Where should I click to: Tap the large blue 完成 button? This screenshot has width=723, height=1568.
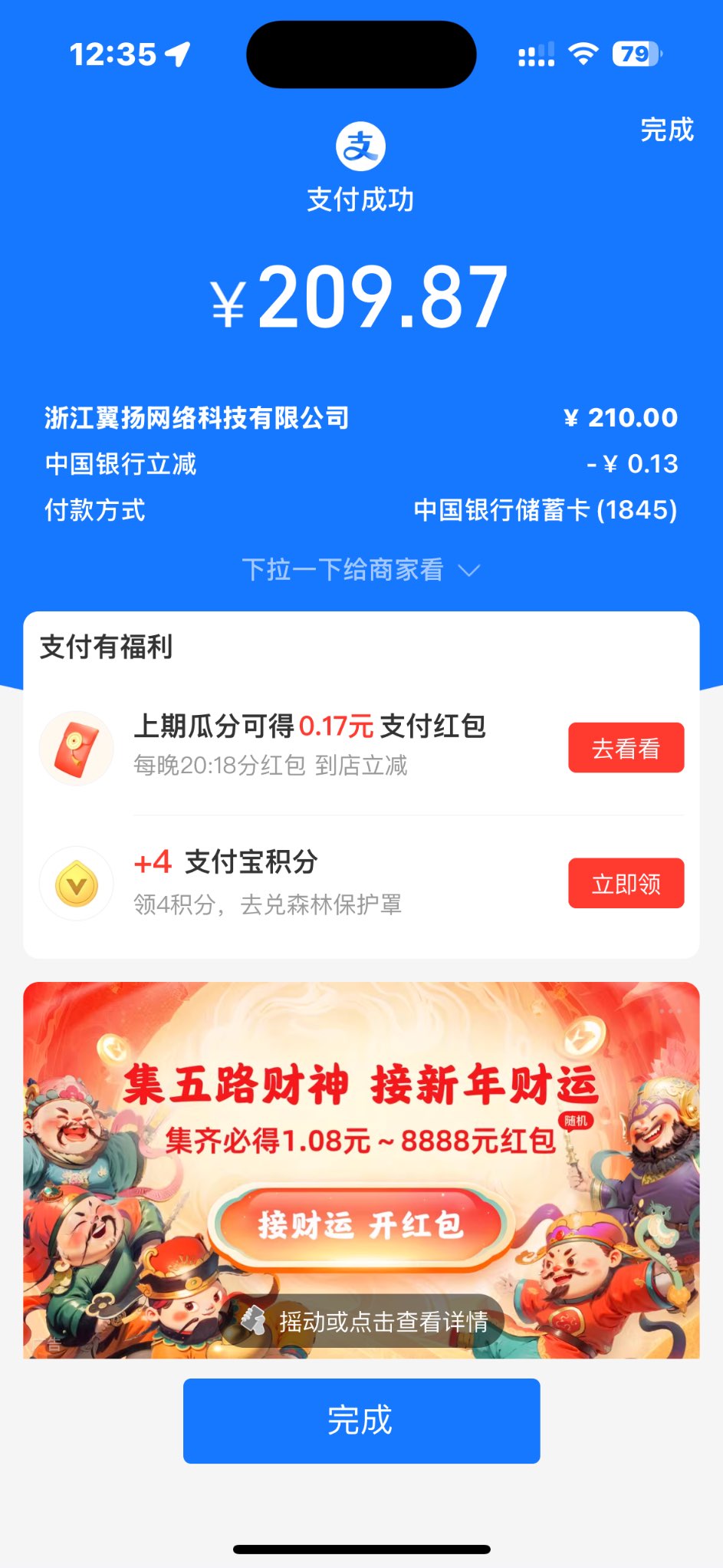coord(361,1421)
